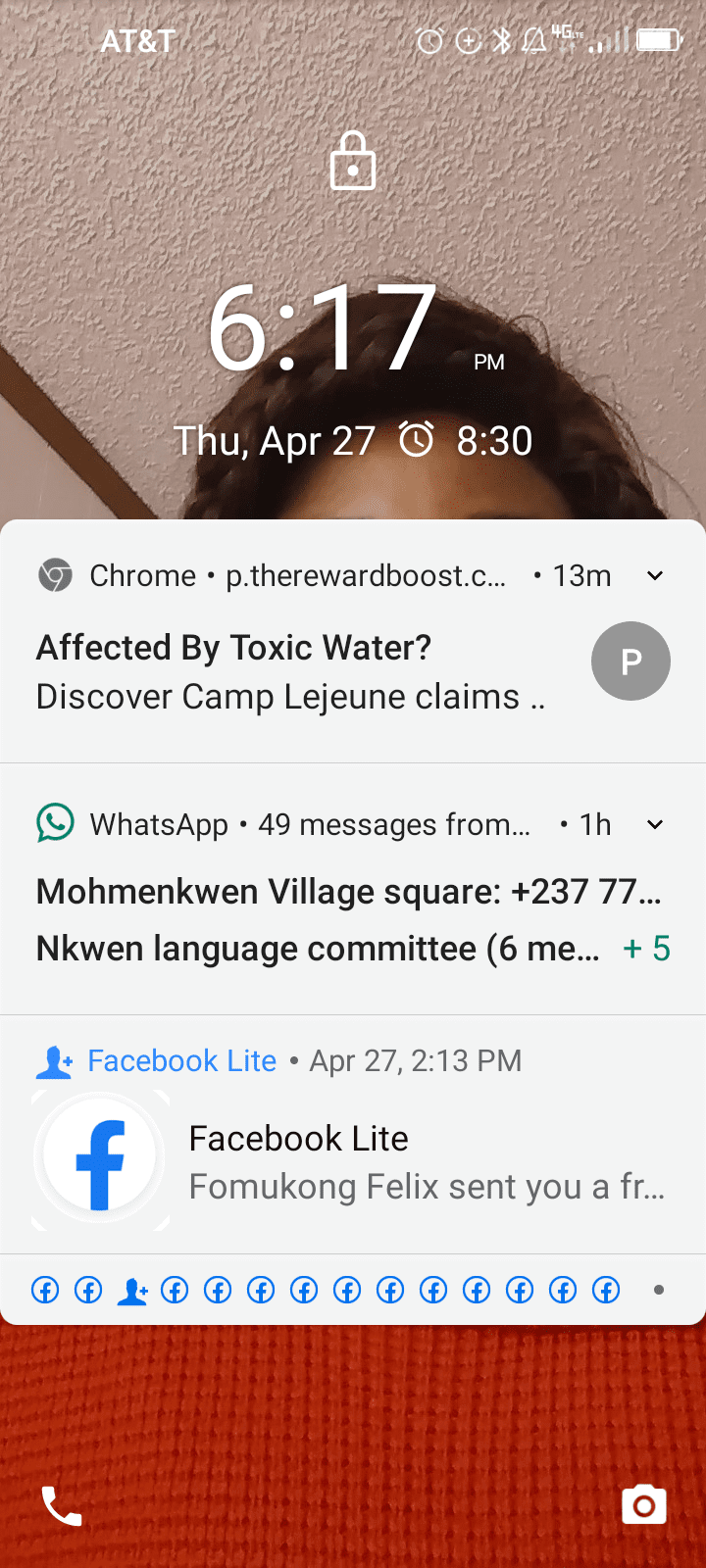Tap the lock icon to unlock
This screenshot has height=1568, width=706.
[353, 162]
